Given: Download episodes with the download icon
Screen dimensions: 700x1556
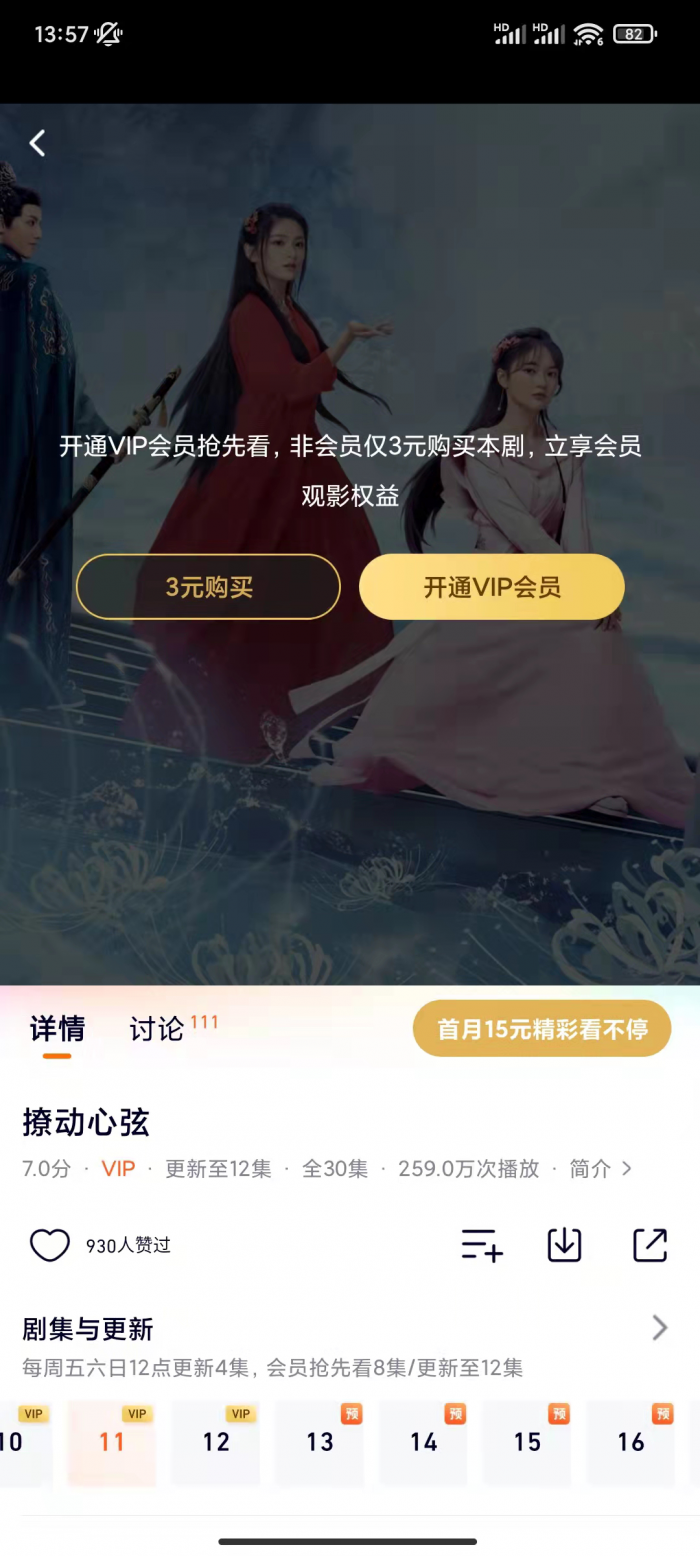Looking at the screenshot, I should tap(564, 1245).
